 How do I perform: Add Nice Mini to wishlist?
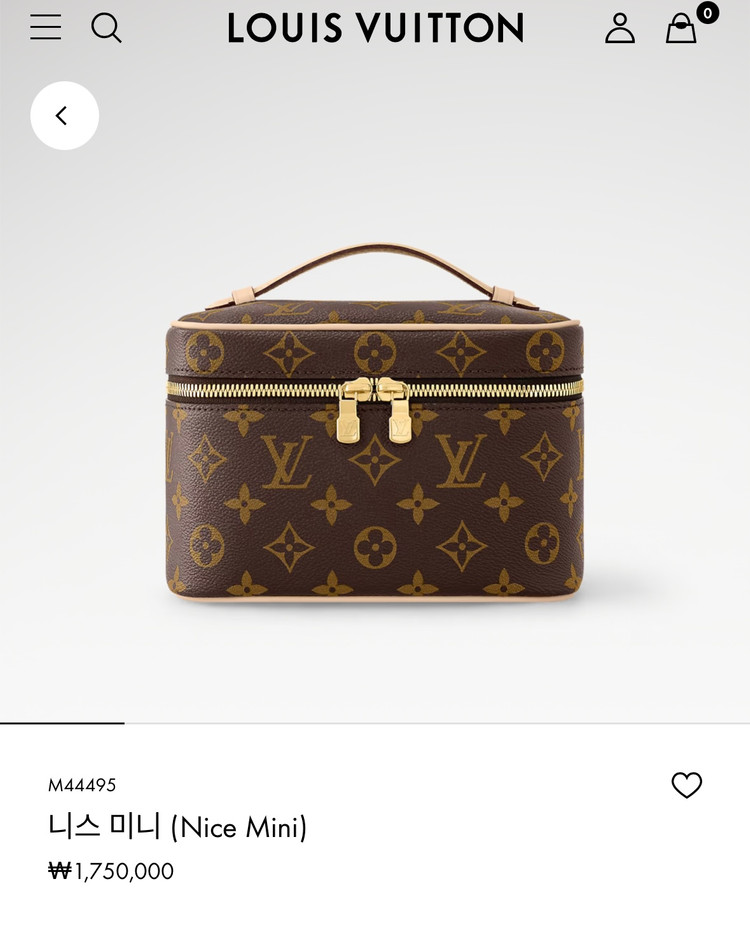[686, 785]
